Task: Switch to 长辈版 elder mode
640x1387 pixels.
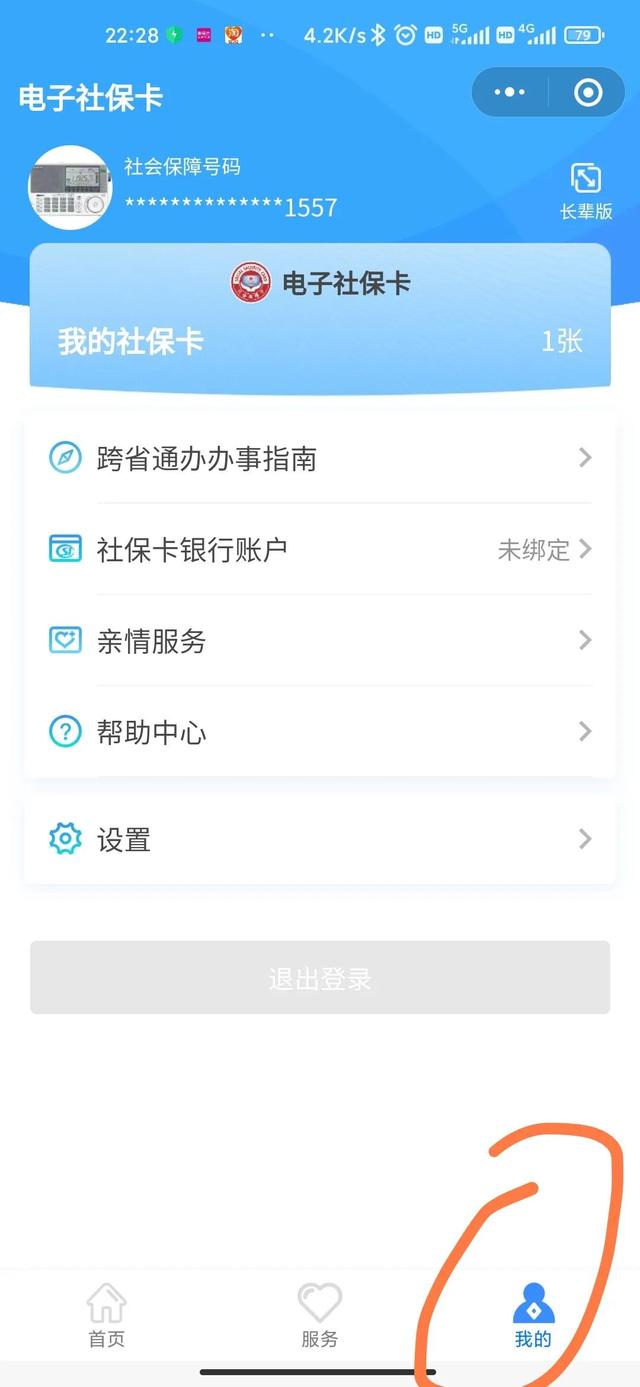Action: click(x=586, y=191)
